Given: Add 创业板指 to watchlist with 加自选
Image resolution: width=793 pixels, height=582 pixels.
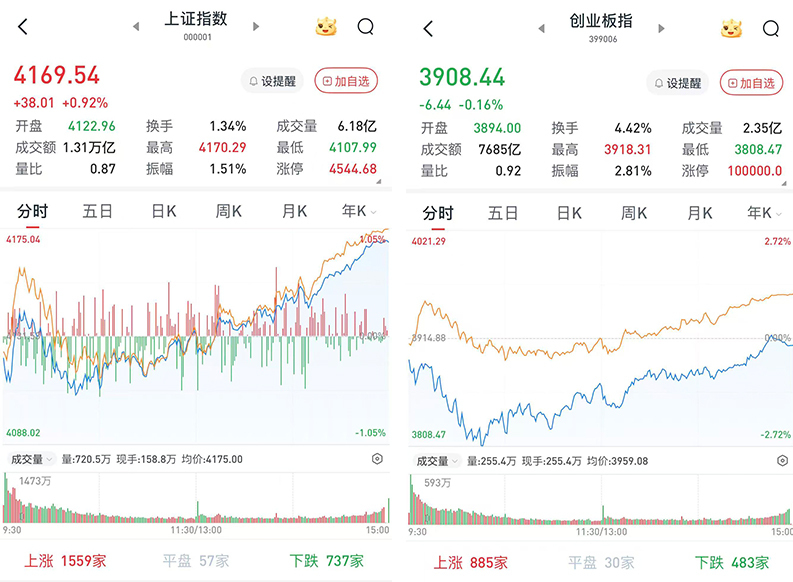Looking at the screenshot, I should pos(752,83).
